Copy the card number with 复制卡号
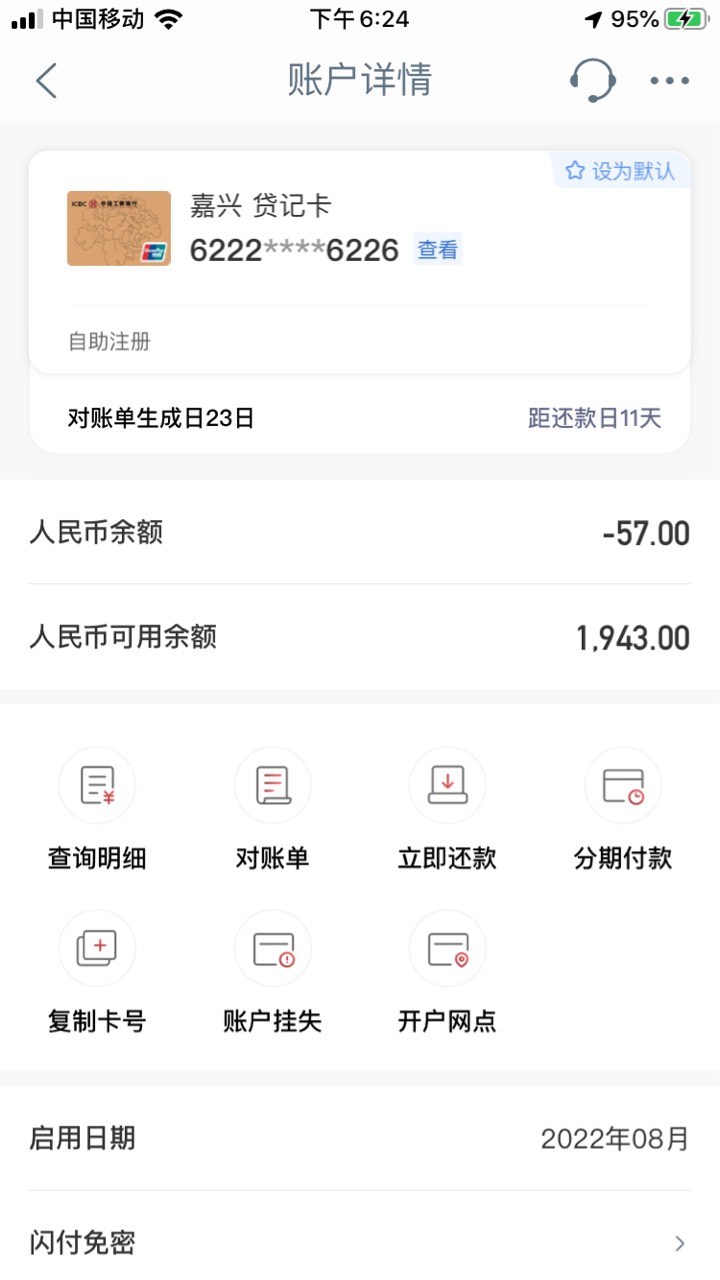 [x=97, y=972]
